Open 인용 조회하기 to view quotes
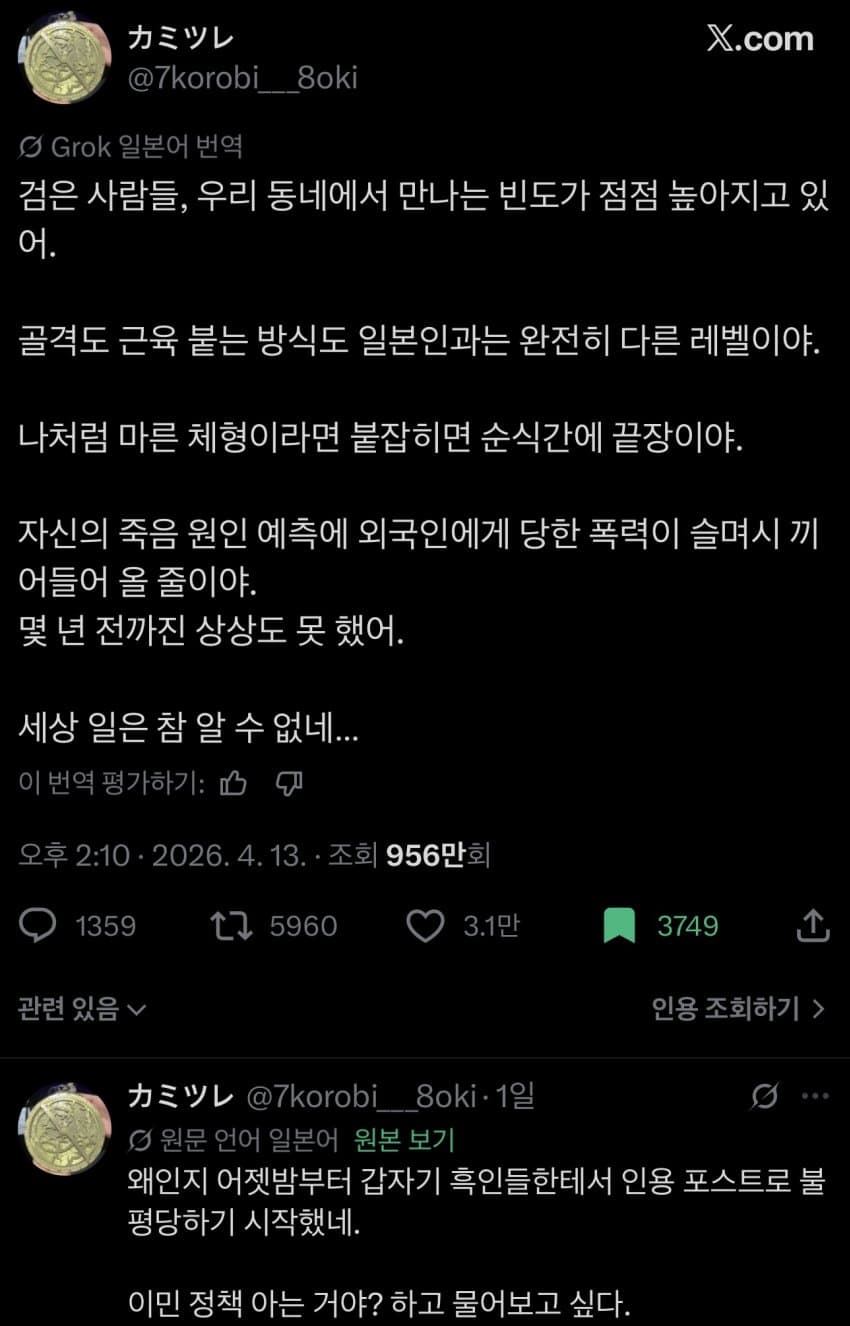Screen dimensions: 850x1326 pyautogui.click(x=738, y=1008)
